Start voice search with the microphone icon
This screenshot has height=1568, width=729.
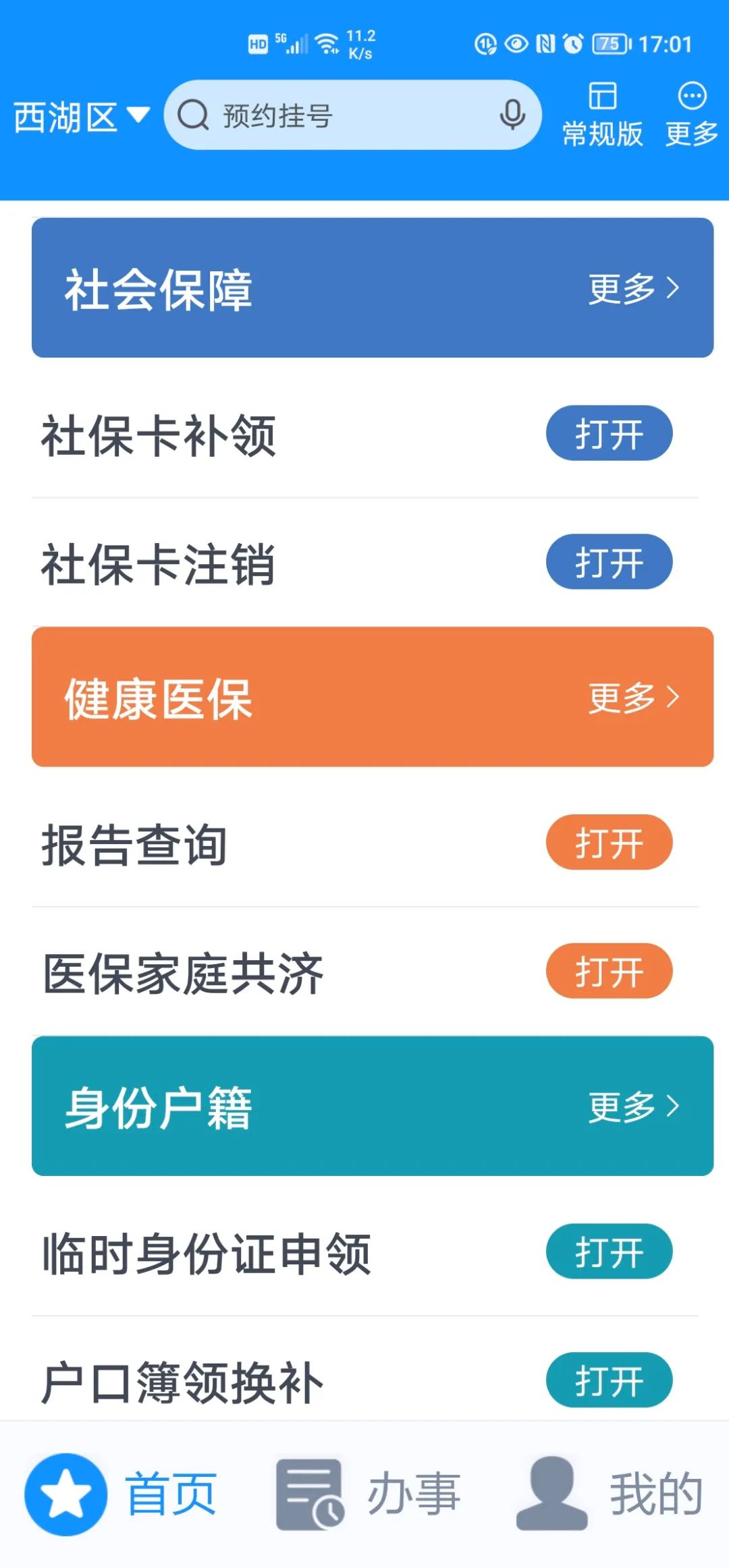pyautogui.click(x=512, y=115)
